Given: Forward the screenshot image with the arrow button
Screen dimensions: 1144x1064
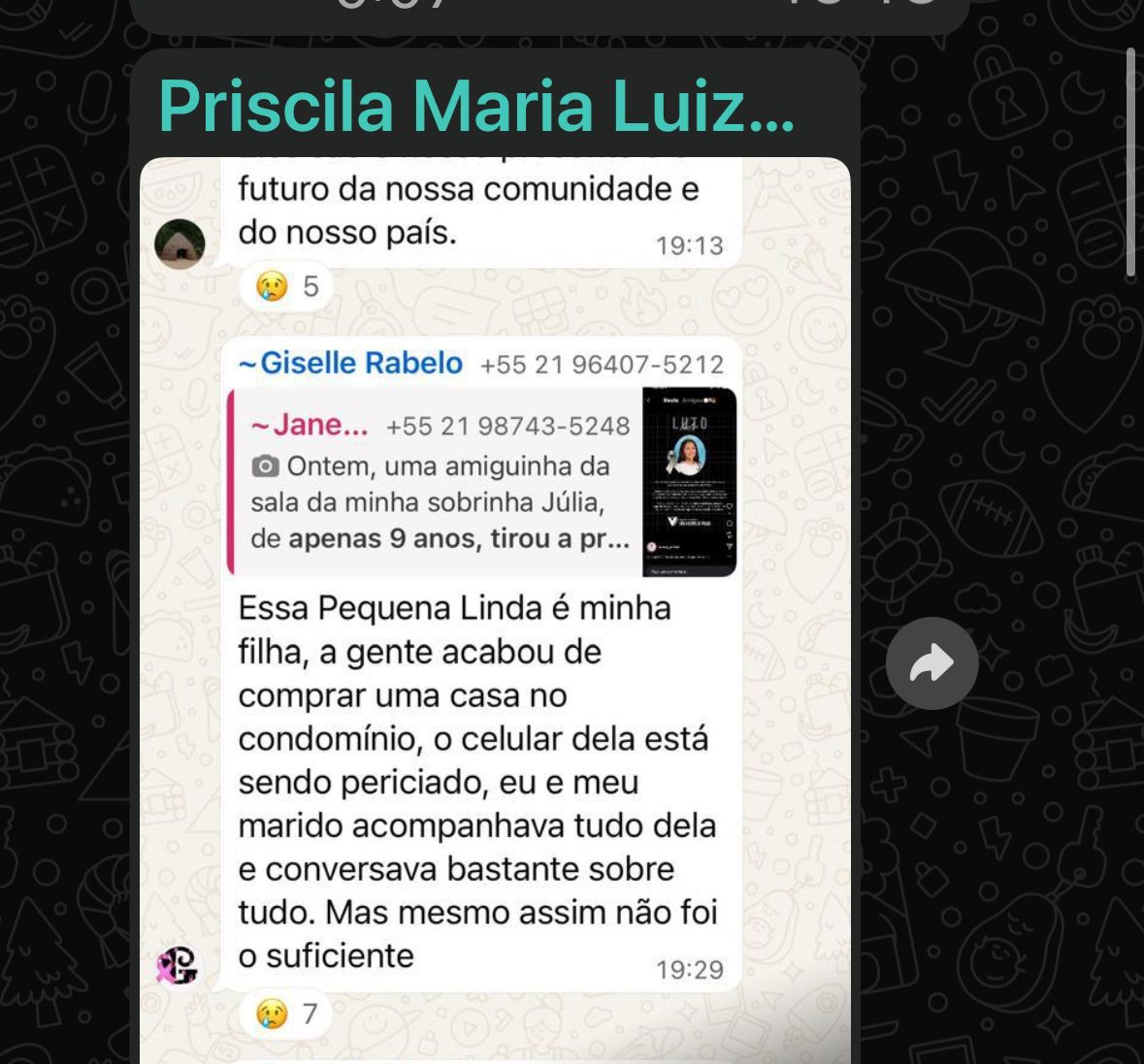Looking at the screenshot, I should coord(932,663).
